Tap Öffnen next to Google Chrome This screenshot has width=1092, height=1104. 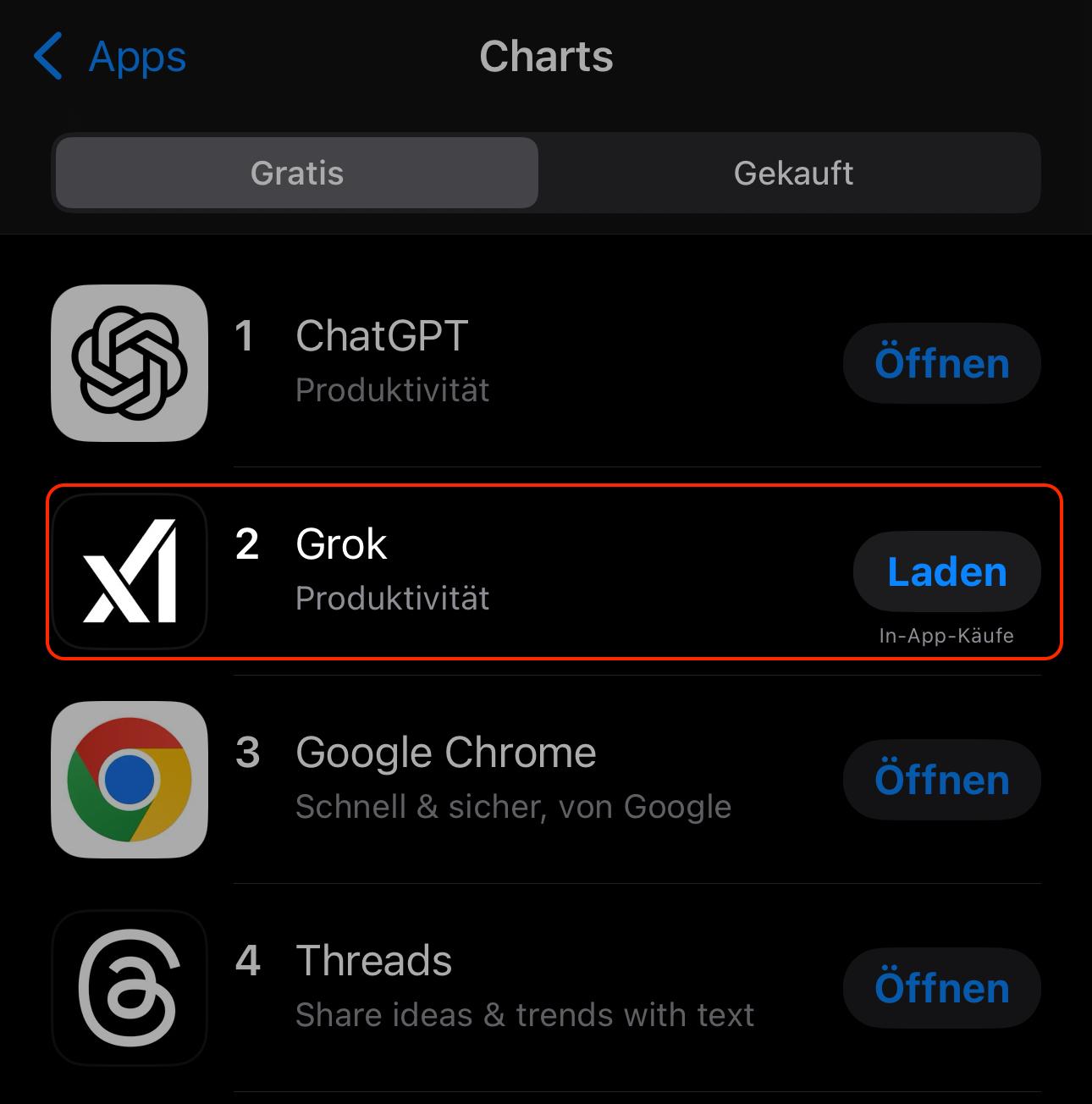click(941, 780)
